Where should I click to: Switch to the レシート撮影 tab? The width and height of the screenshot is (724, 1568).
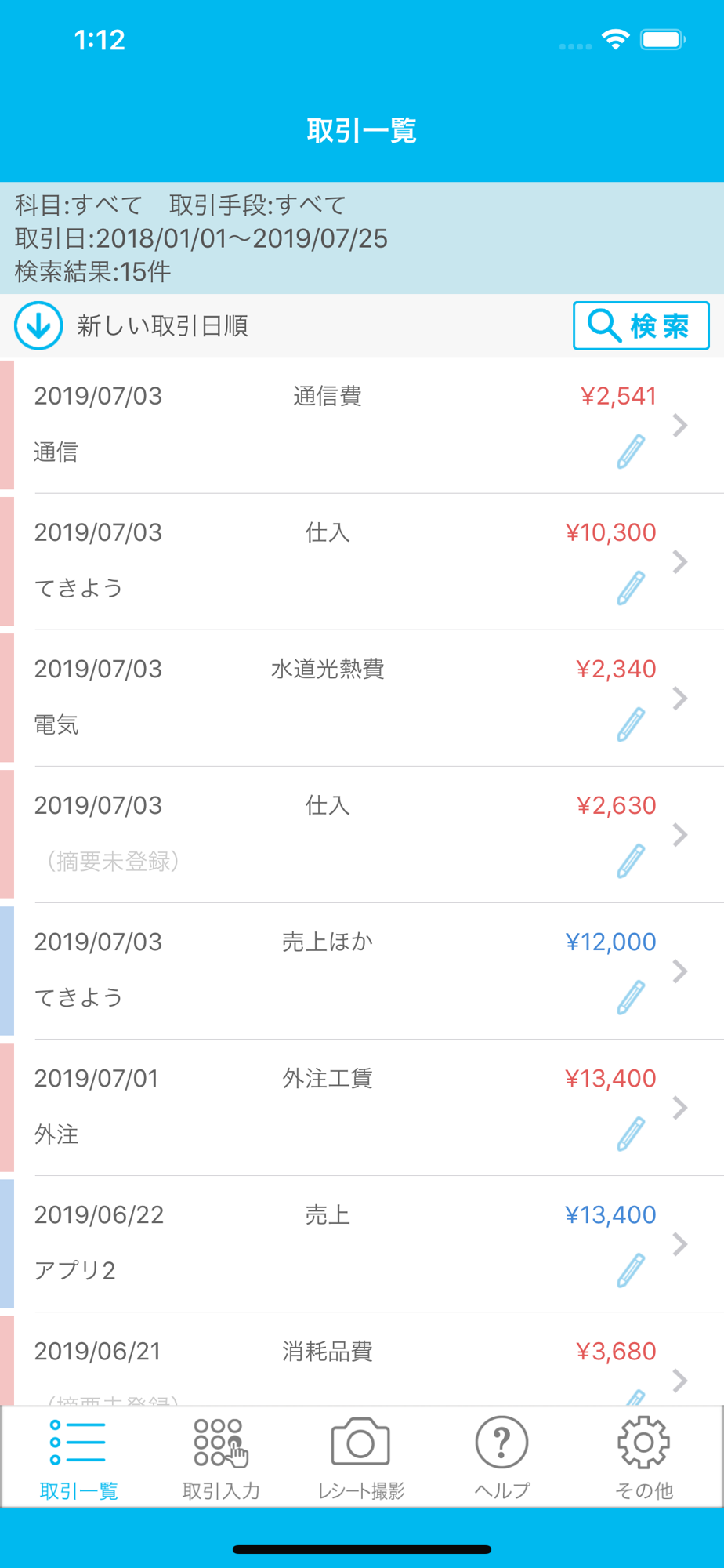point(360,1458)
